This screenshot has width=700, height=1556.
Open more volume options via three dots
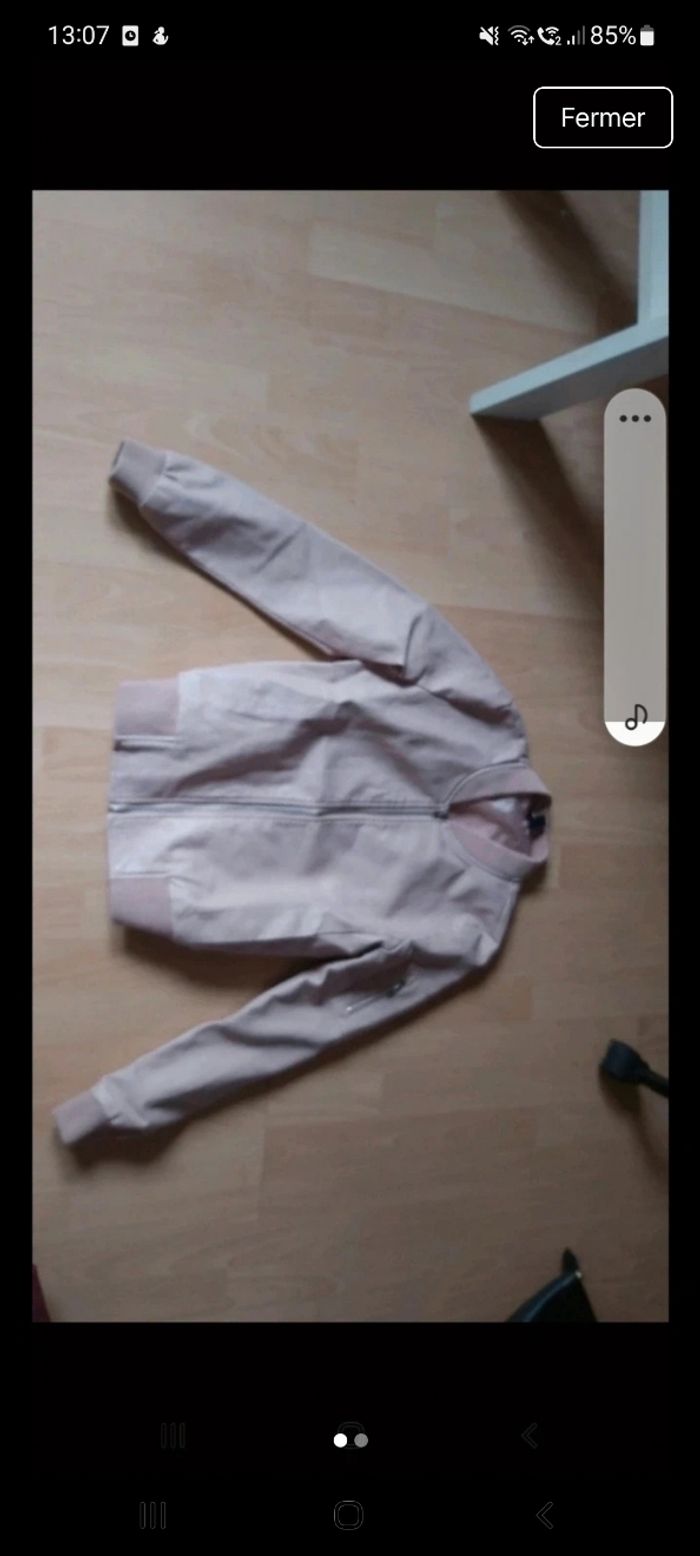pyautogui.click(x=635, y=418)
